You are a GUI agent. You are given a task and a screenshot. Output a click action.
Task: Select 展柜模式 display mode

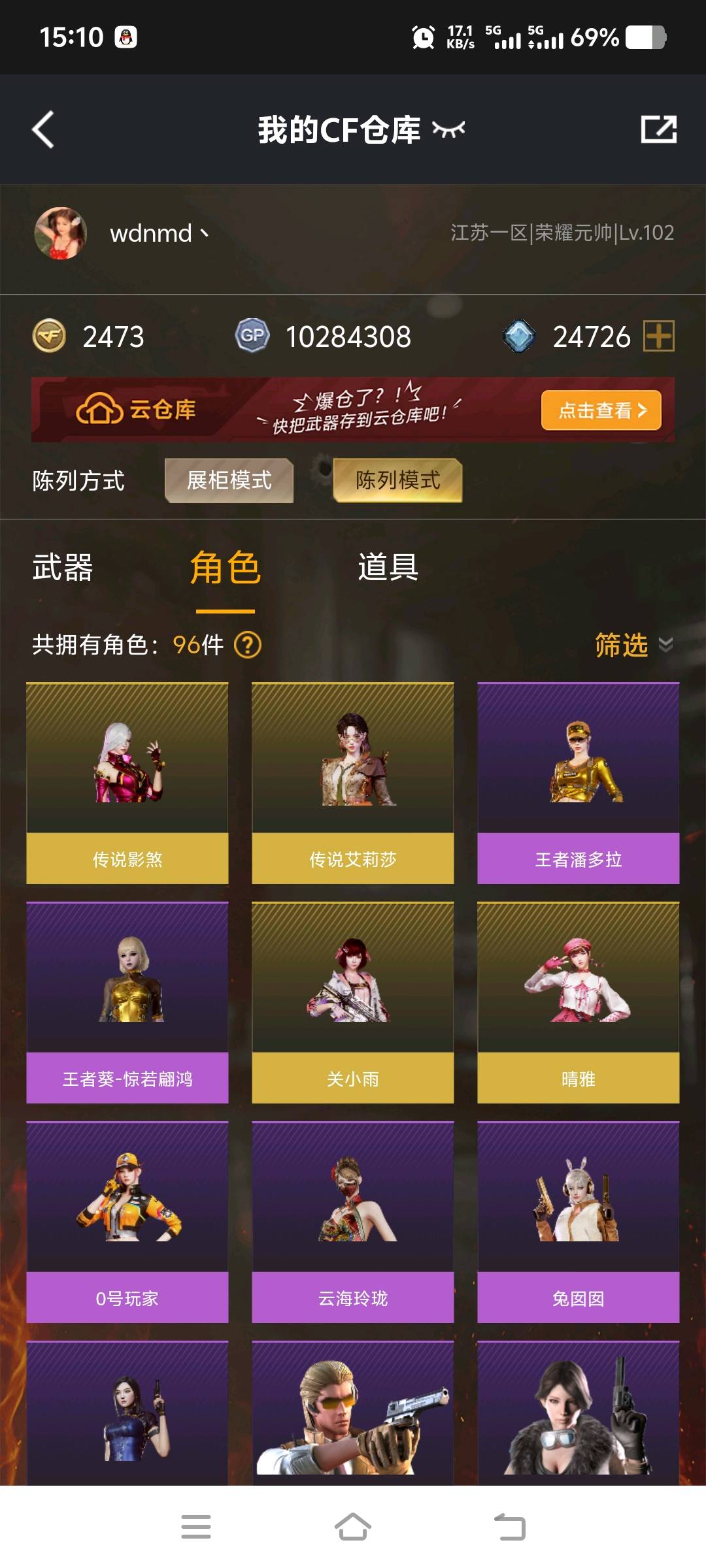(x=229, y=480)
